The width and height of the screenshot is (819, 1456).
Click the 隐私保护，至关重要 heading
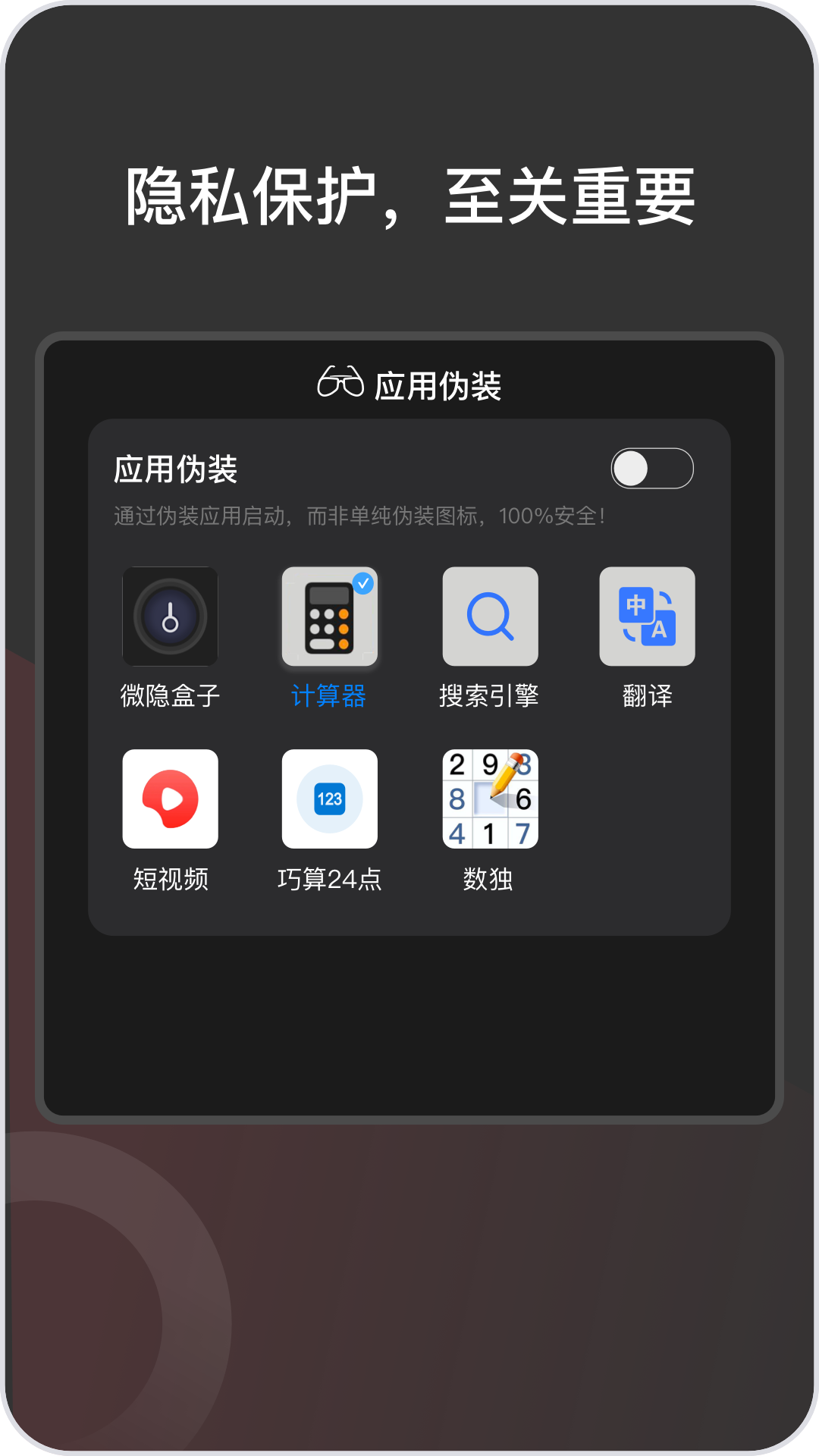[409, 194]
